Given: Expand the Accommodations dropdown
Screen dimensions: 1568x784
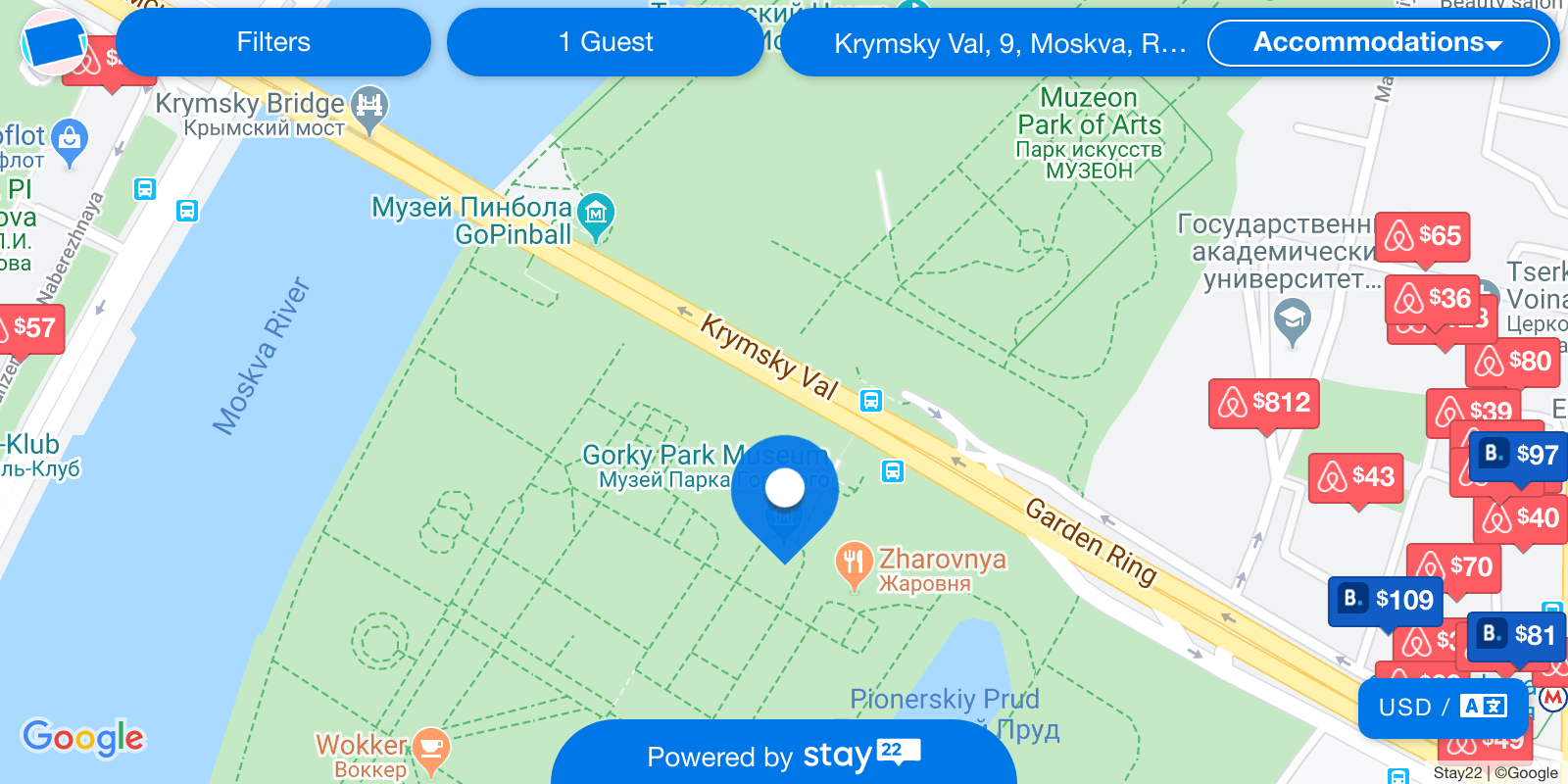Looking at the screenshot, I should (x=1378, y=42).
